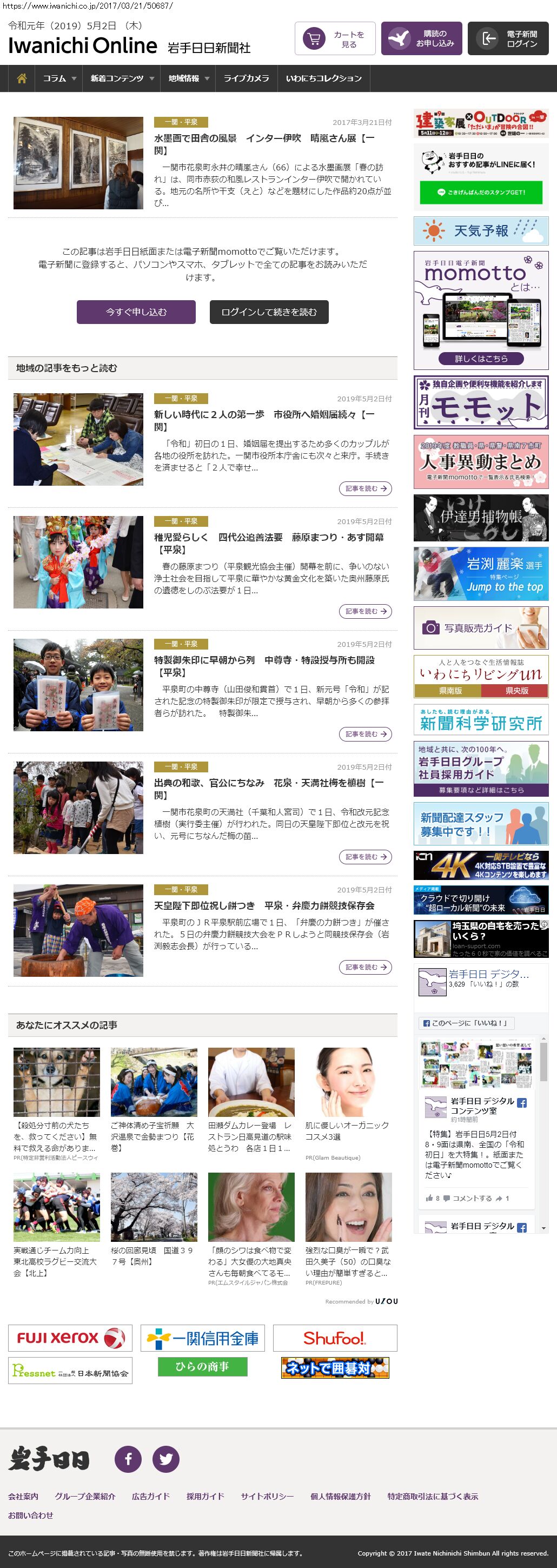
Task: Tap 詳しくはこちら on momotto banner
Action: coord(480,359)
